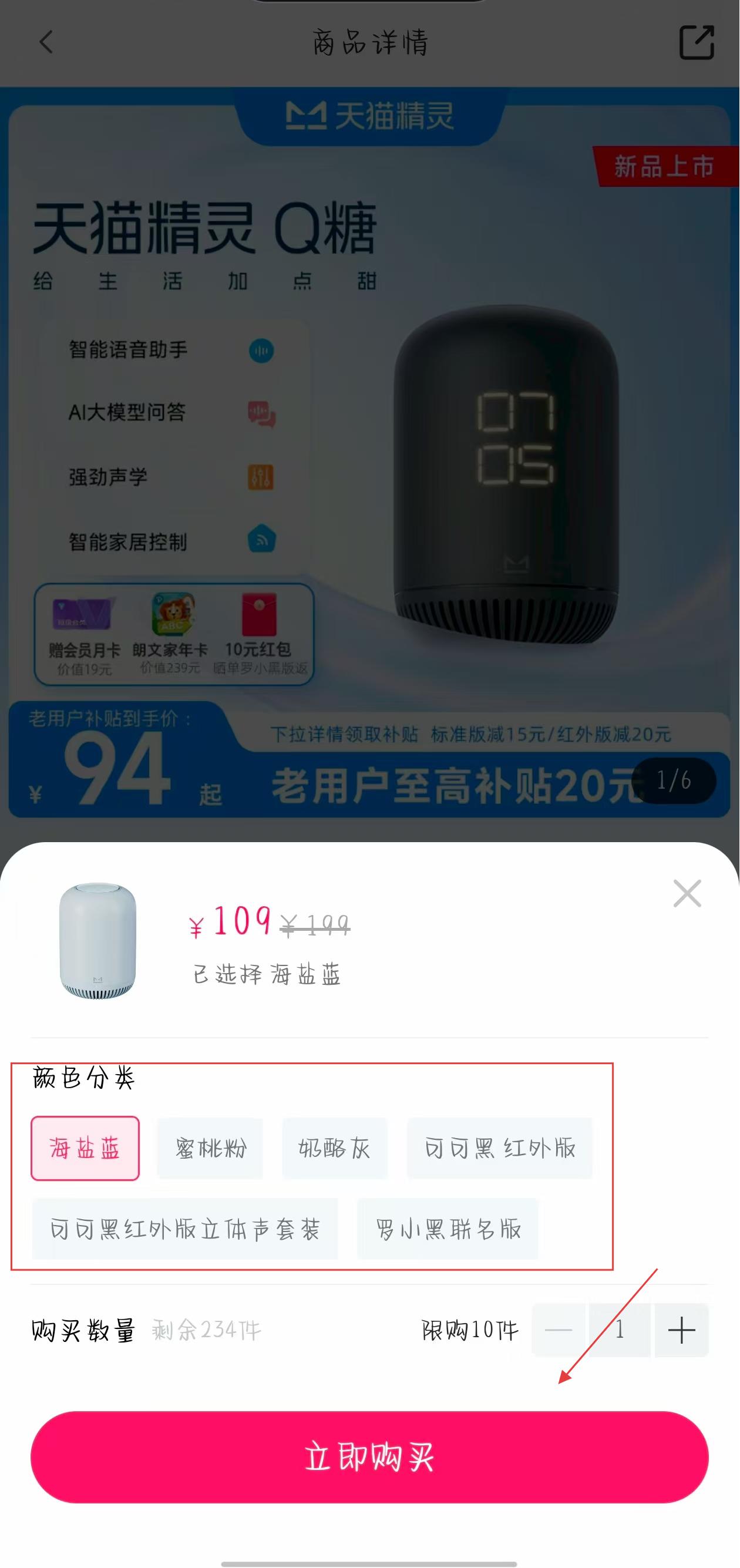Screen dimensions: 740x1568
Task: Select the 罗小黑联名版 option
Action: point(448,1229)
